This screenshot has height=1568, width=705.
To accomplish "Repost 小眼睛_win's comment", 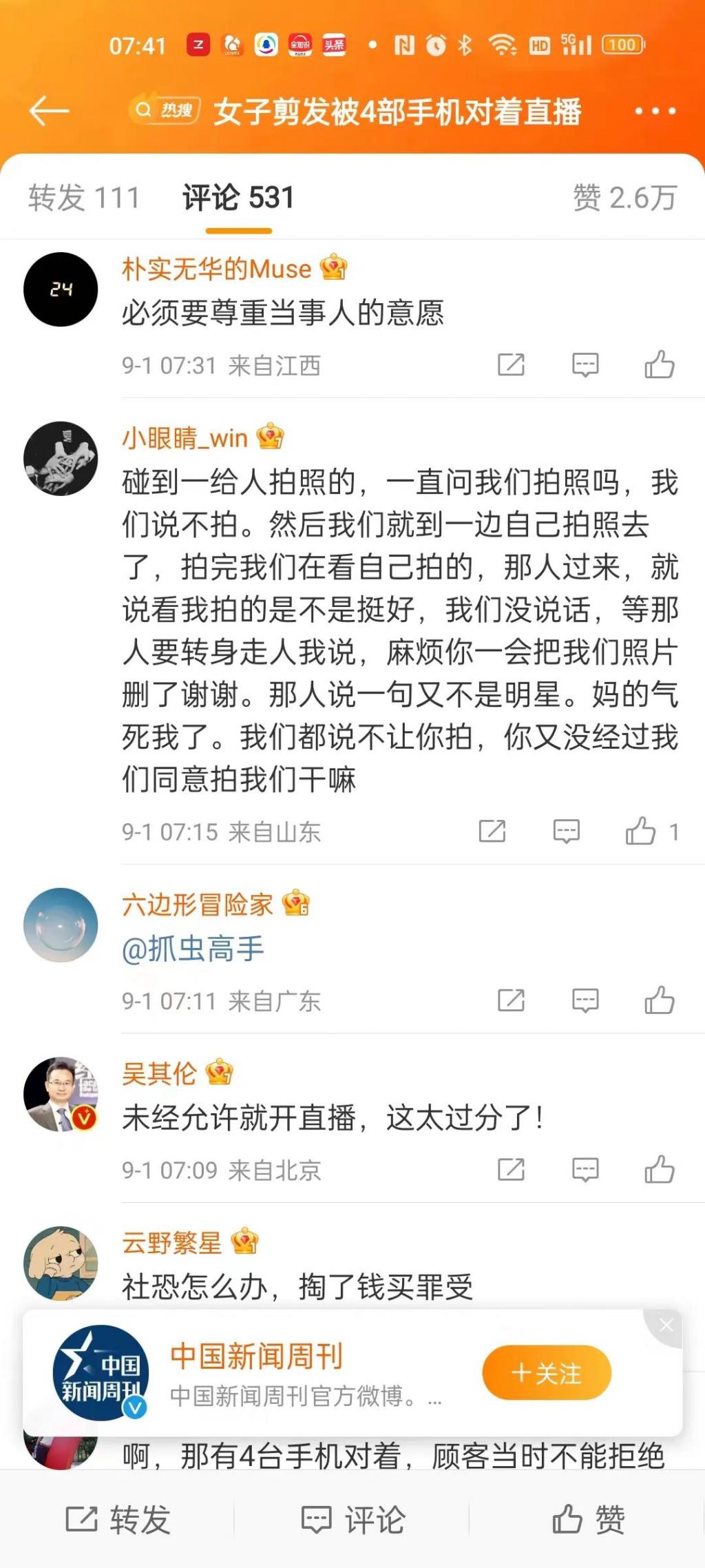I will pyautogui.click(x=492, y=832).
